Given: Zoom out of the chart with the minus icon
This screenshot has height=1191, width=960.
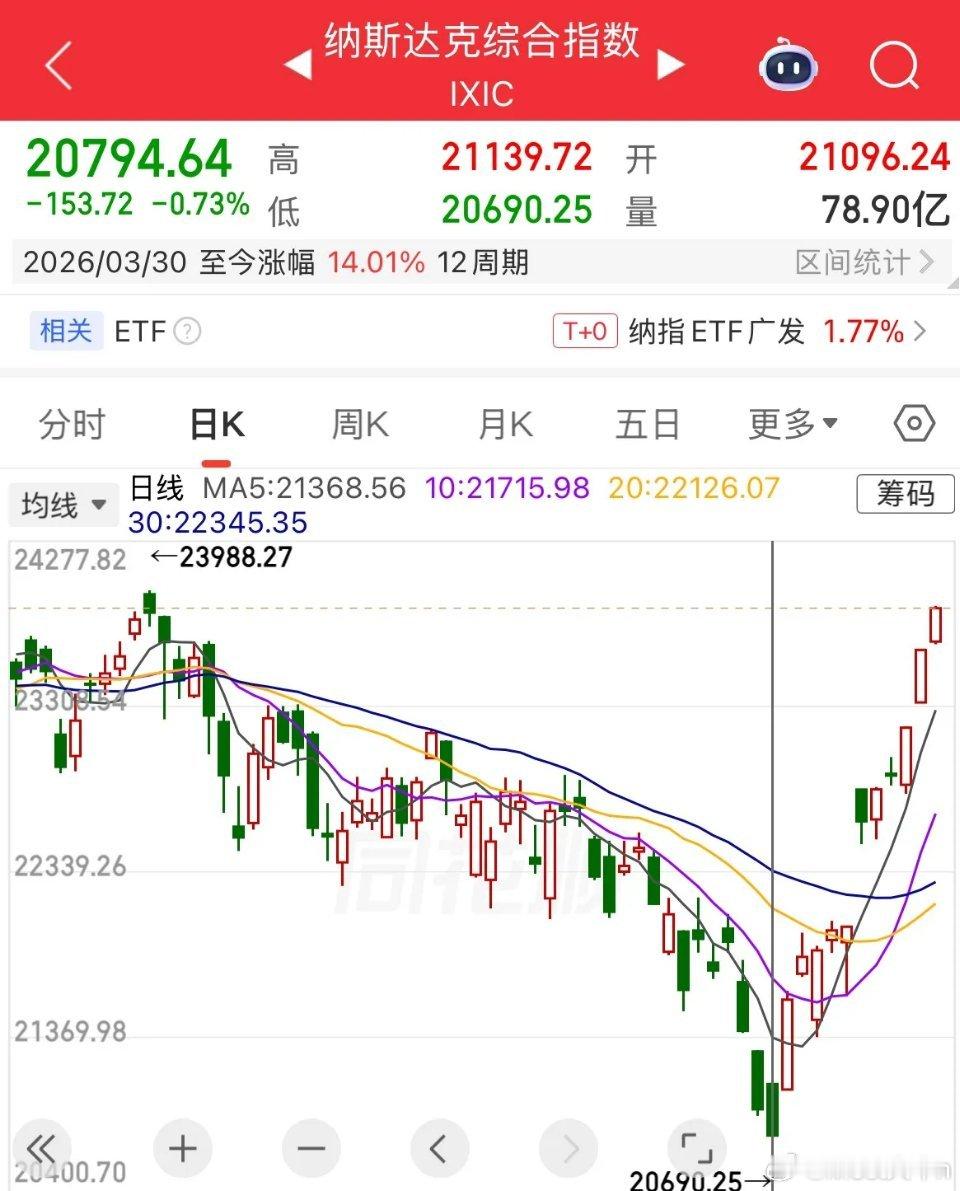Looking at the screenshot, I should click(310, 1148).
